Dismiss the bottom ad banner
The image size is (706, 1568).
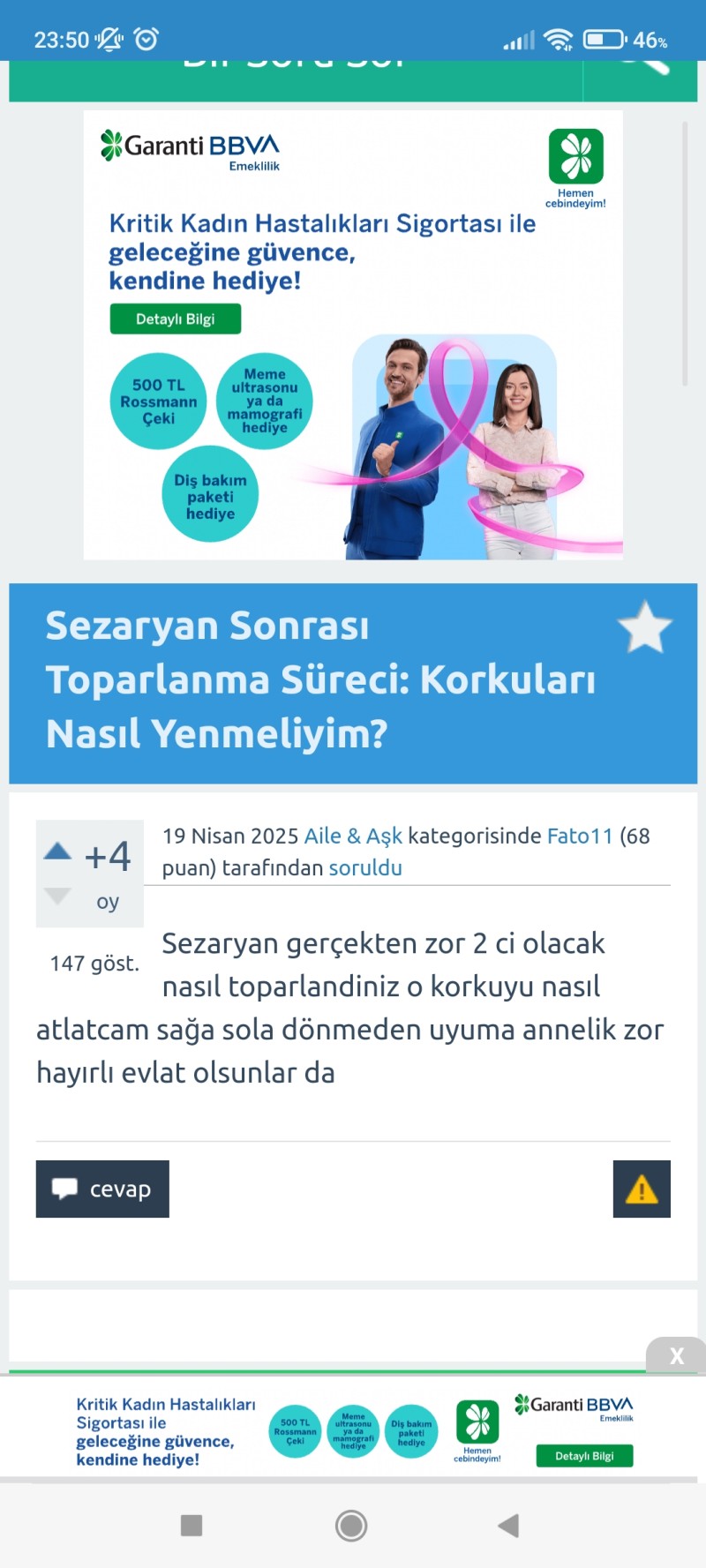tap(676, 1355)
